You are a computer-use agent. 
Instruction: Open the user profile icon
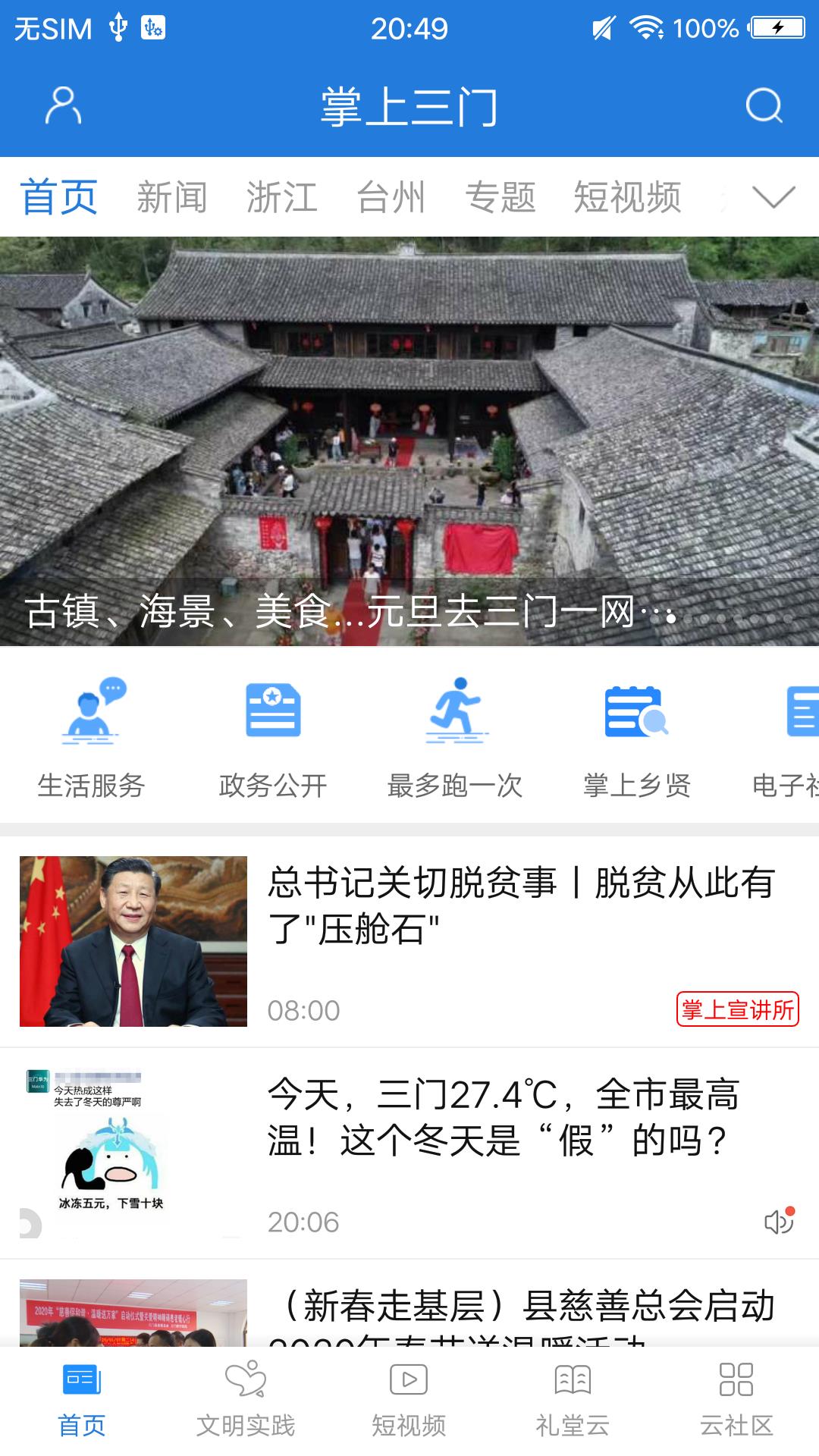[x=64, y=106]
